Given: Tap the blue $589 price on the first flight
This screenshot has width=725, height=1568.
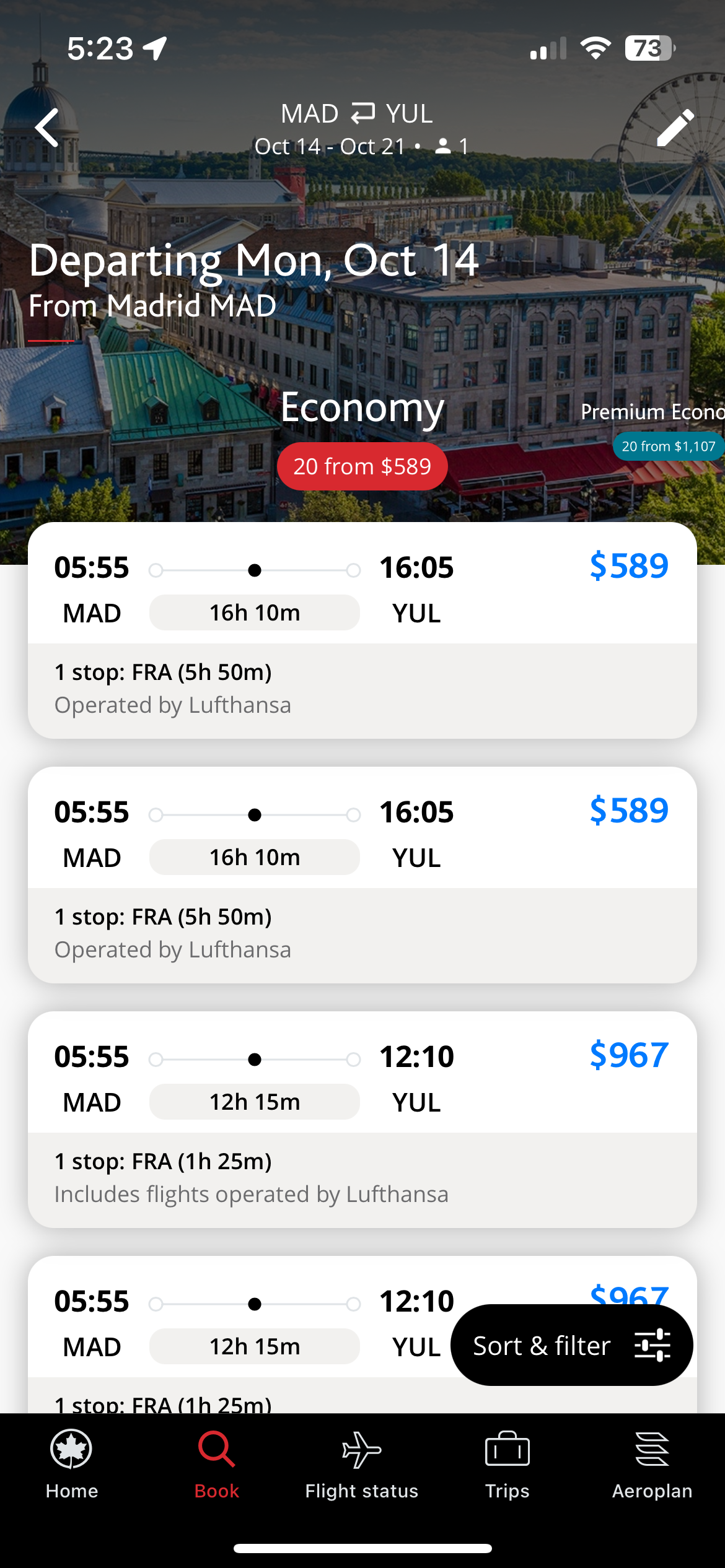Looking at the screenshot, I should pos(628,567).
